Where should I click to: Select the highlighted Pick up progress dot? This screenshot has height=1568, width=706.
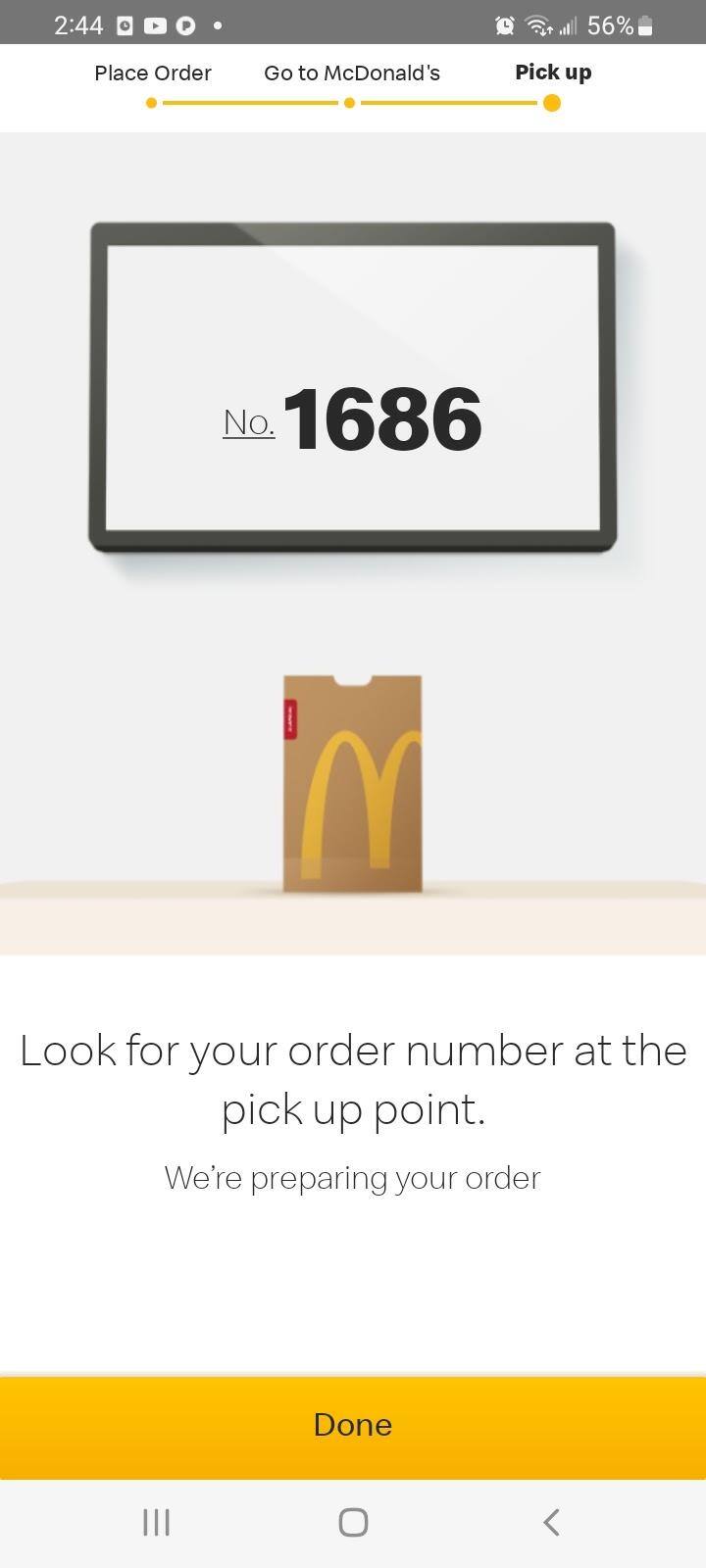pyautogui.click(x=552, y=102)
